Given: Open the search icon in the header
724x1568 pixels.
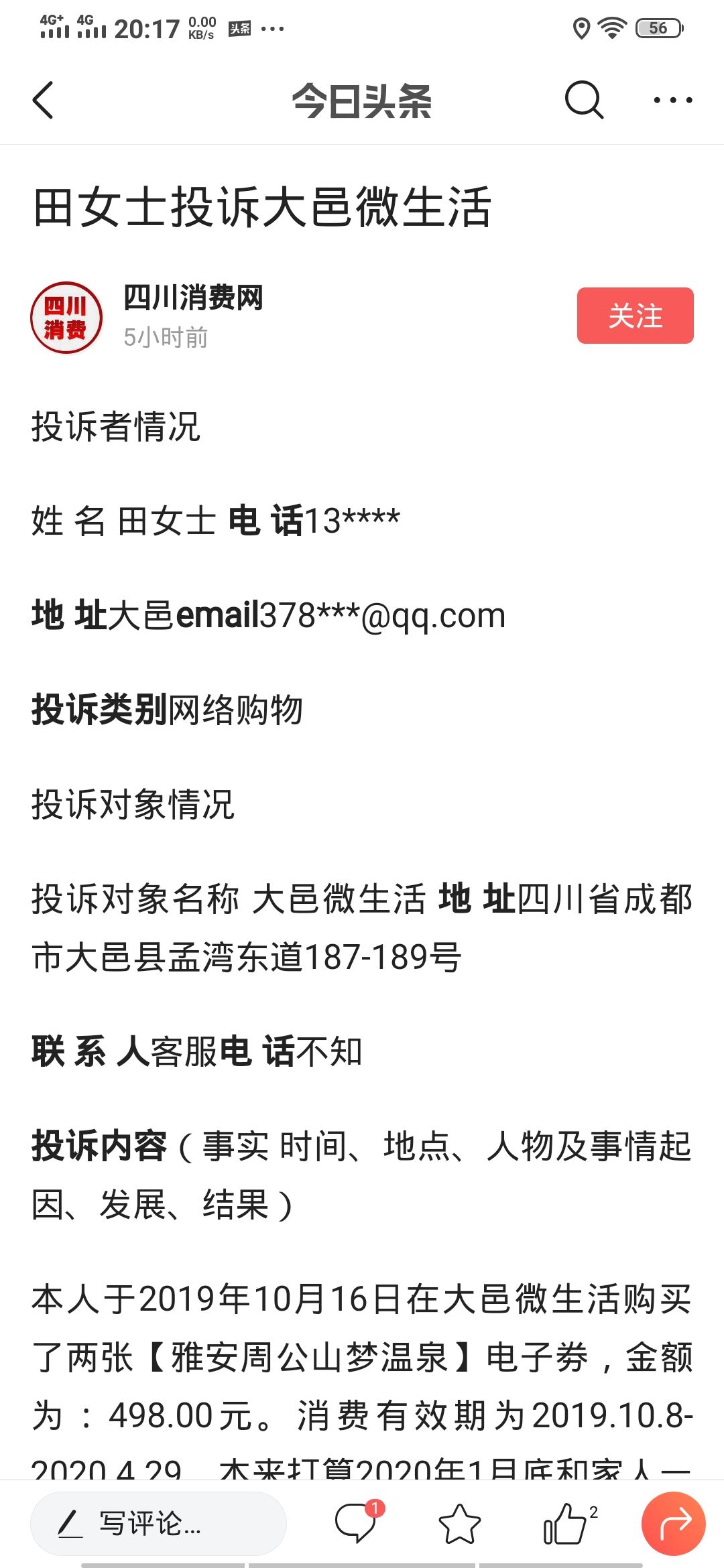Looking at the screenshot, I should pos(584,101).
